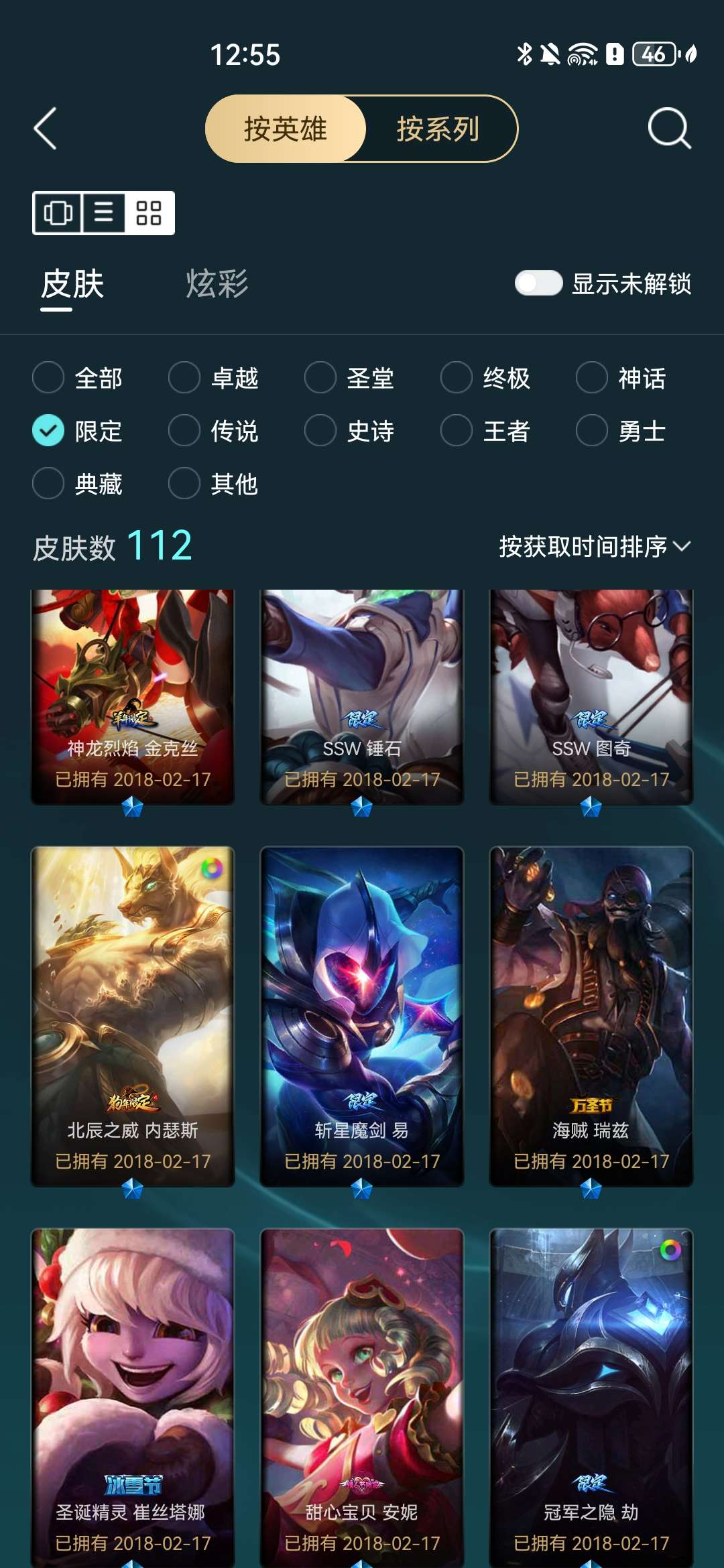This screenshot has width=724, height=1568.
Task: Switch to the 炫彩 tab
Action: tap(217, 284)
